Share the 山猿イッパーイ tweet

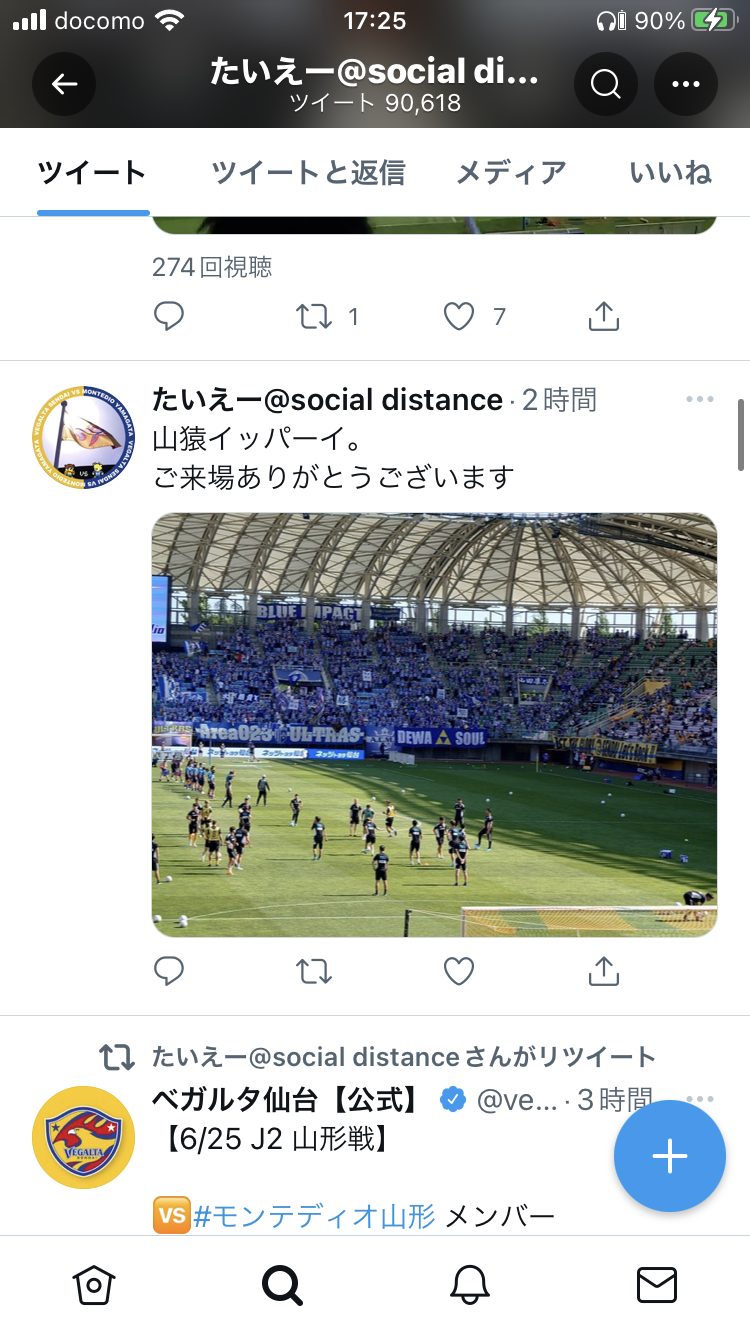point(603,970)
